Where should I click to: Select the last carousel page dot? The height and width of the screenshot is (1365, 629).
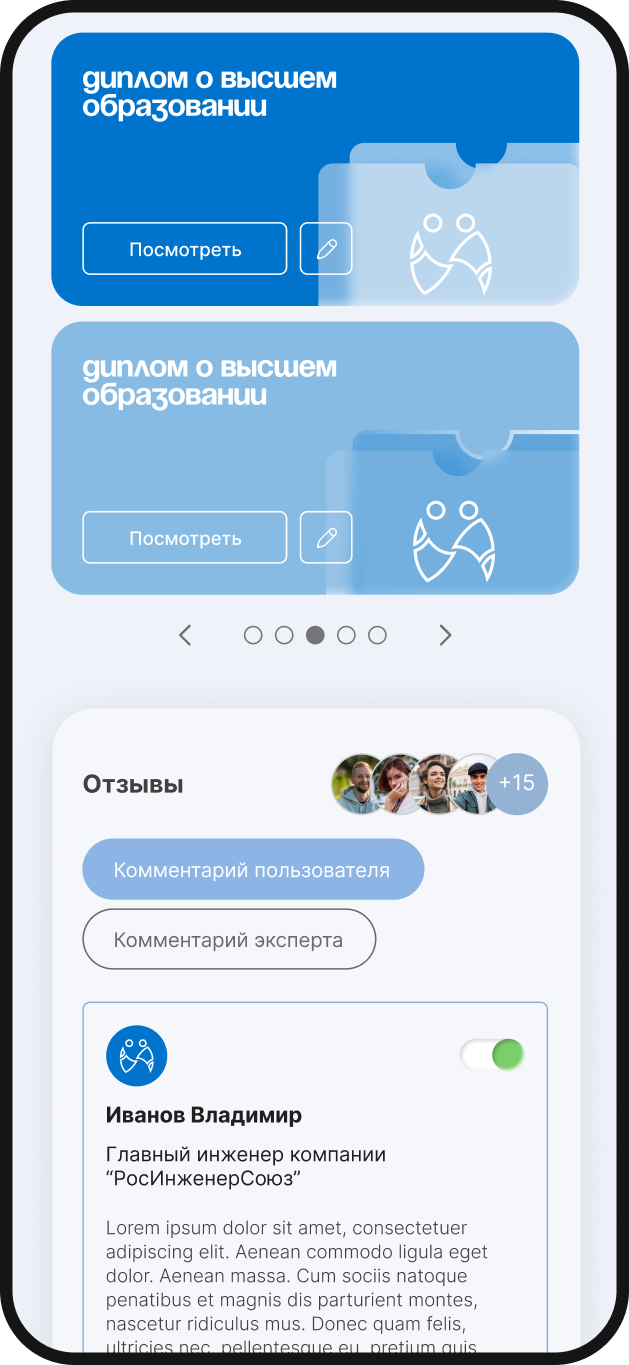[x=377, y=635]
